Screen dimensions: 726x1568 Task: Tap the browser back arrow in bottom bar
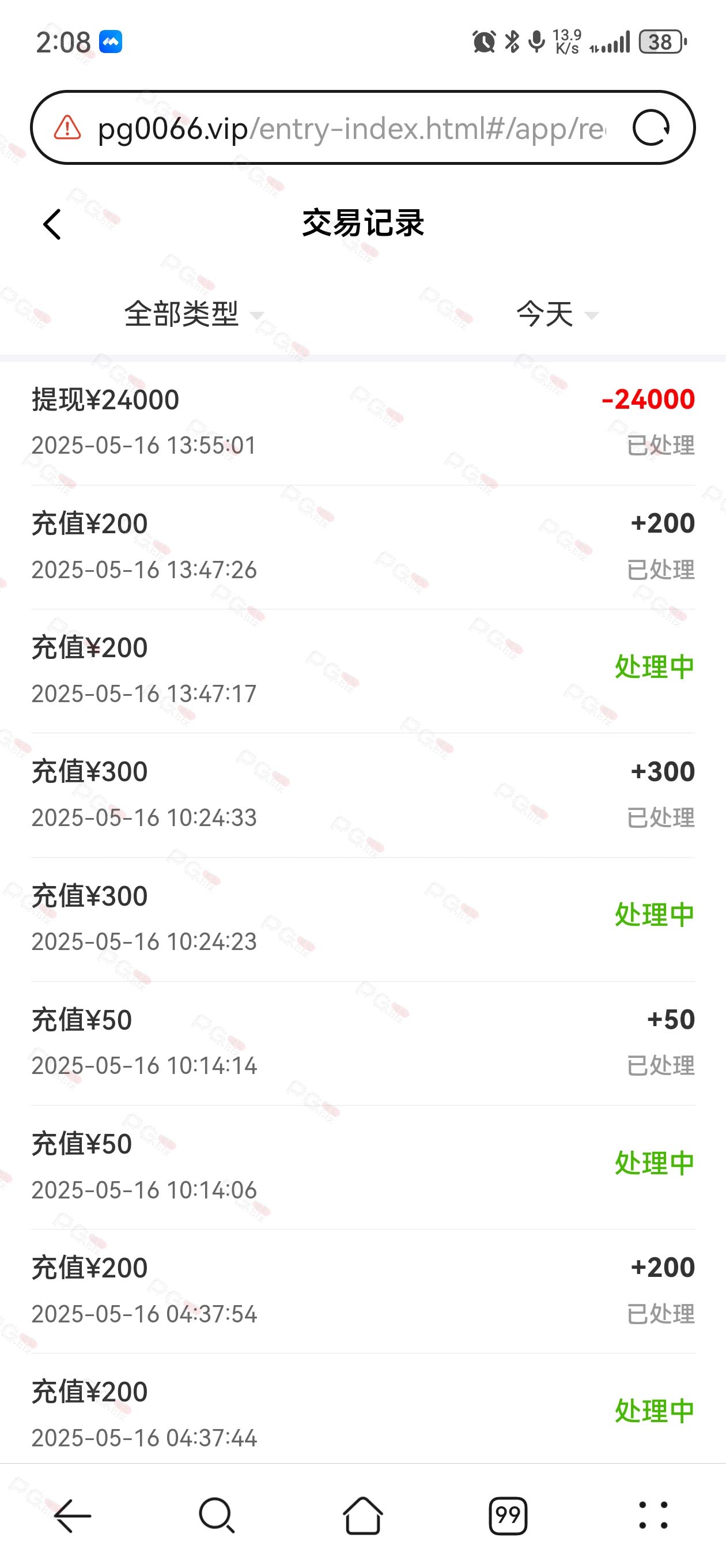coord(73,1516)
